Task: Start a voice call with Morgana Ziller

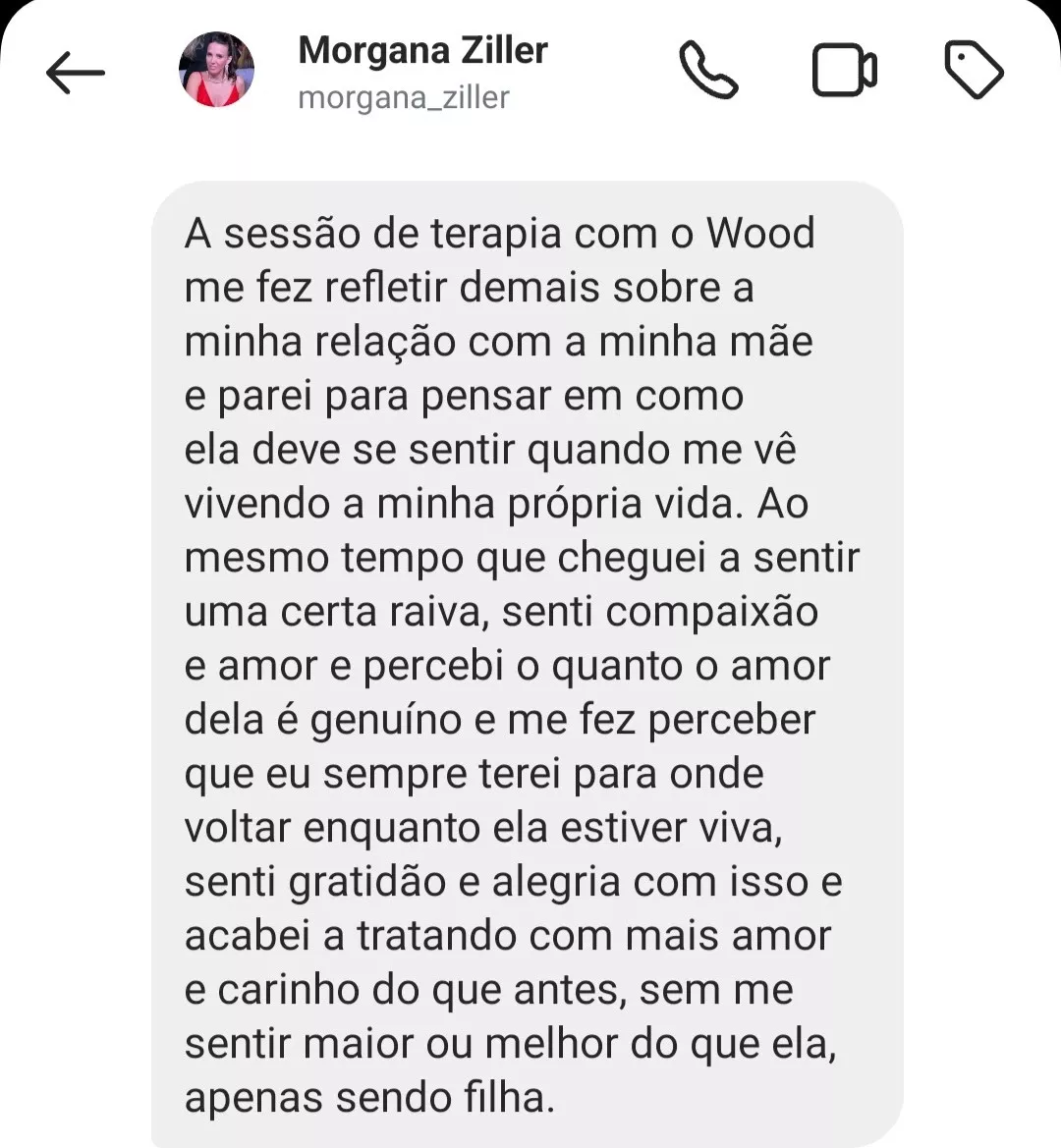Action: click(708, 71)
